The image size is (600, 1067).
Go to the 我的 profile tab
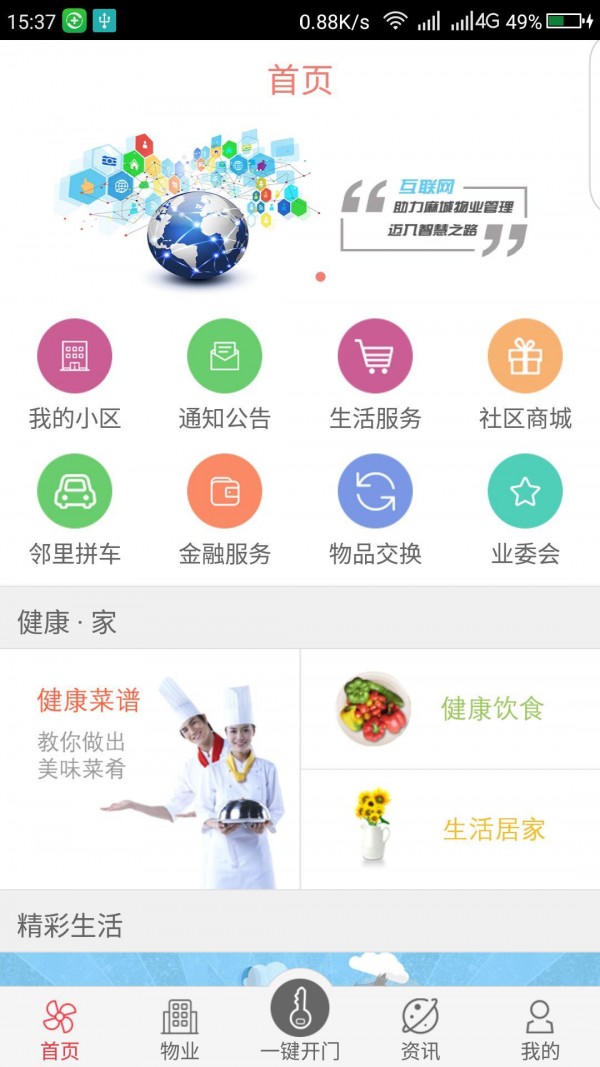coord(540,1029)
